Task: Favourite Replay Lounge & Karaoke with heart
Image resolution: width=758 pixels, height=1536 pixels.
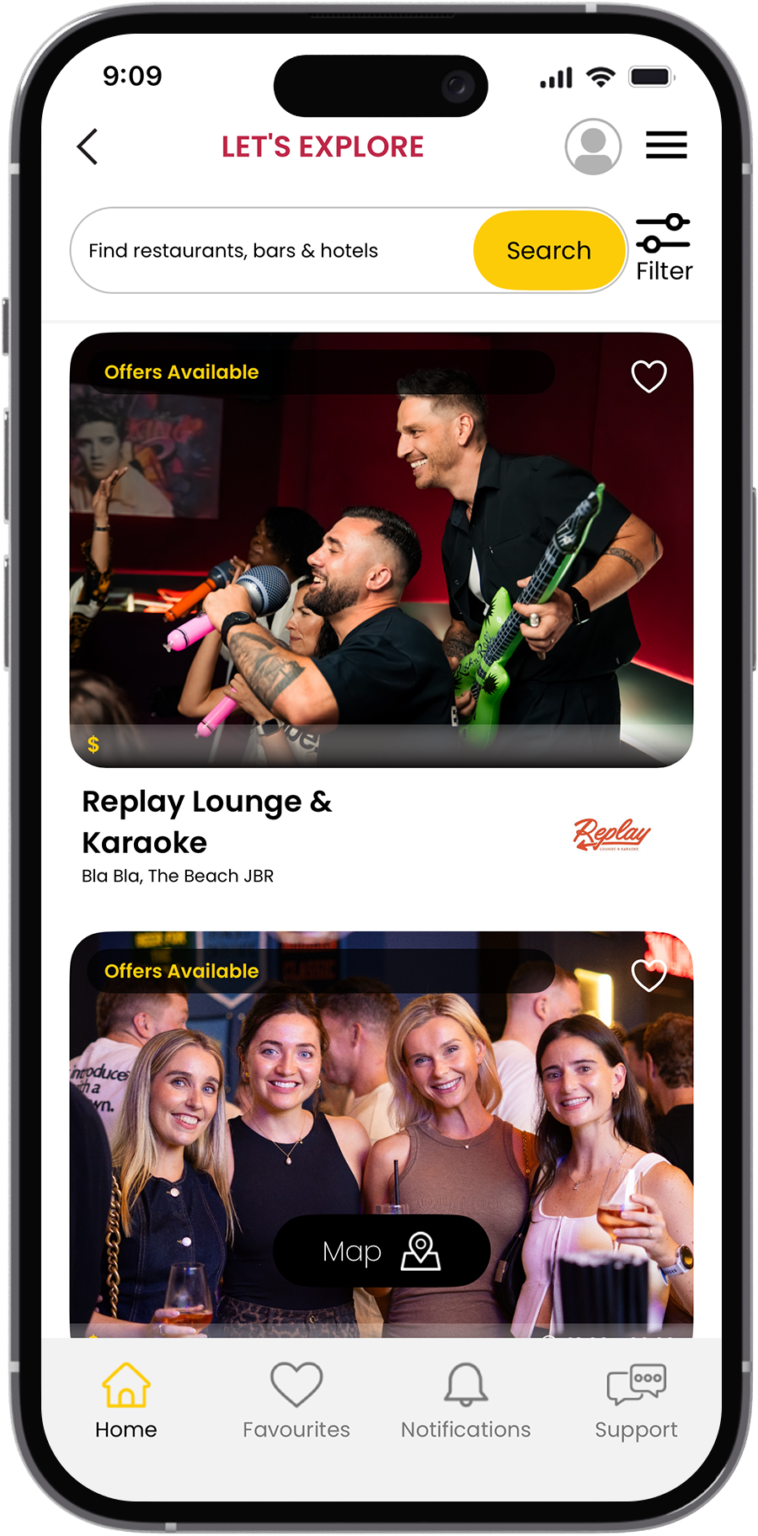Action: [649, 377]
